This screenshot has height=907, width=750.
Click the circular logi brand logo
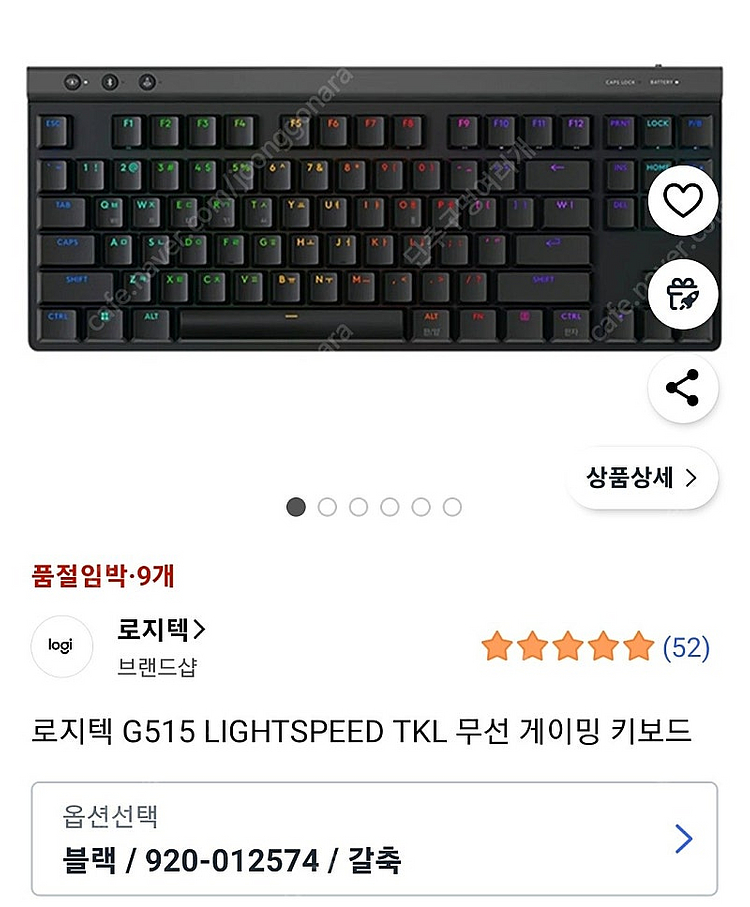click(61, 646)
